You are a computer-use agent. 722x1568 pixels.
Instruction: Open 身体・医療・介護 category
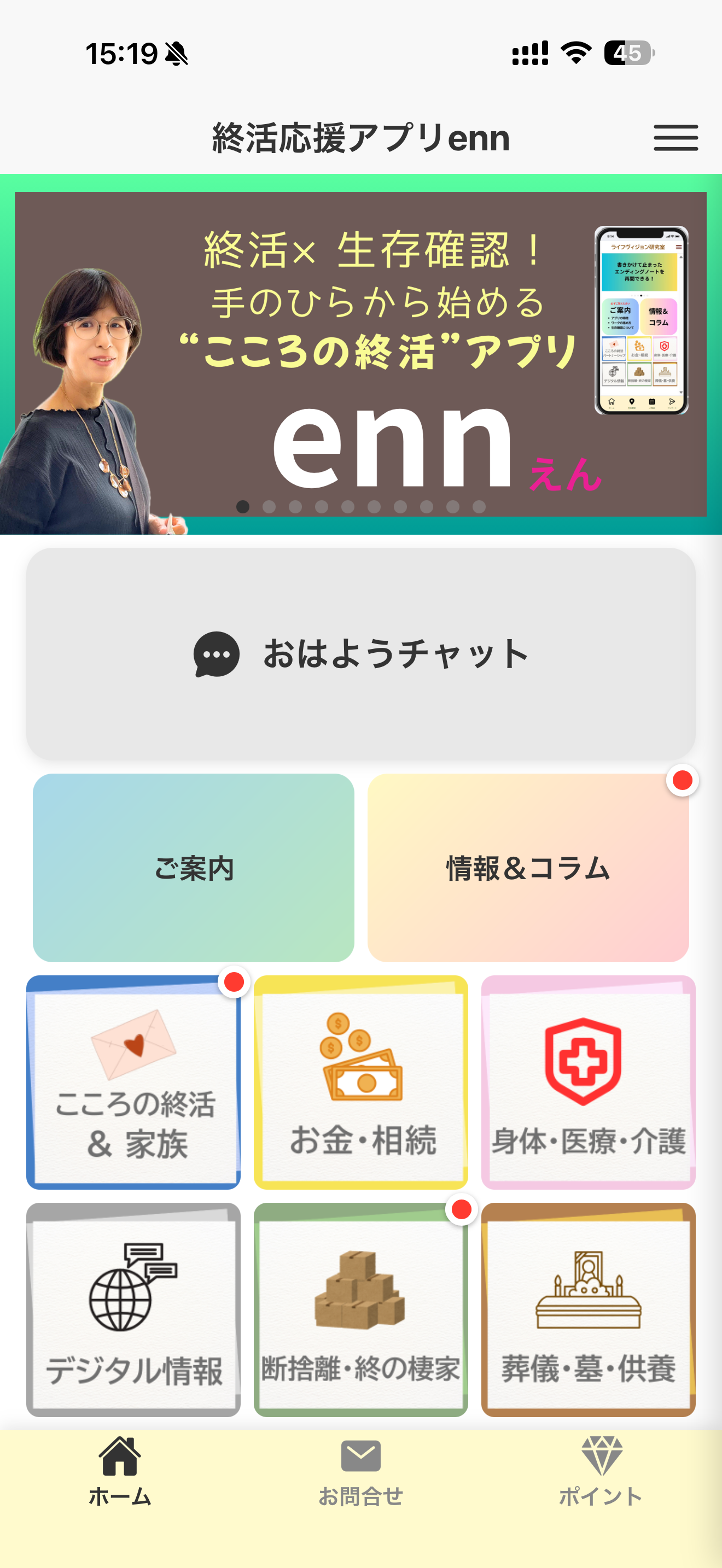tap(588, 1081)
